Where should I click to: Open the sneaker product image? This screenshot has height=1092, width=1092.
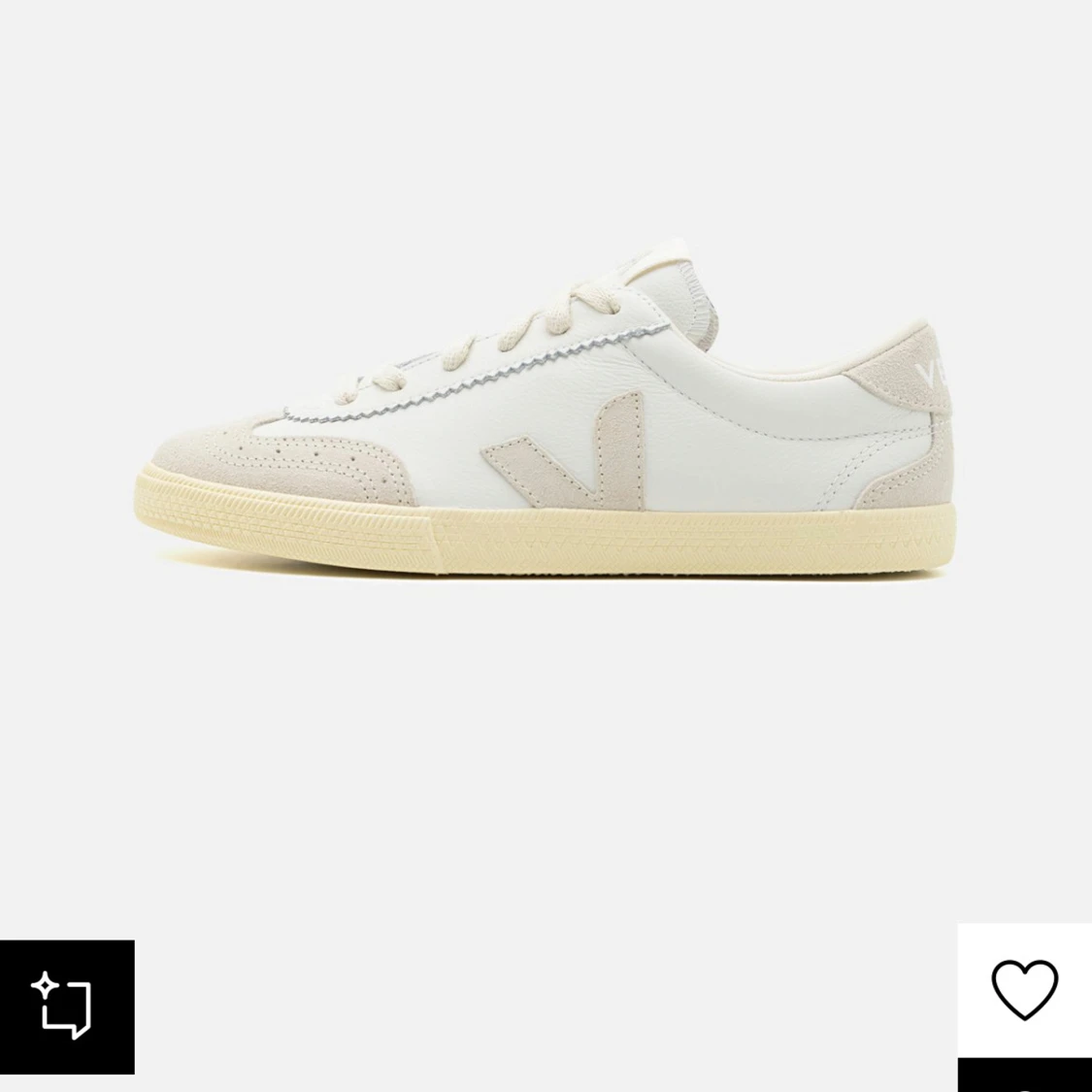[x=546, y=417]
